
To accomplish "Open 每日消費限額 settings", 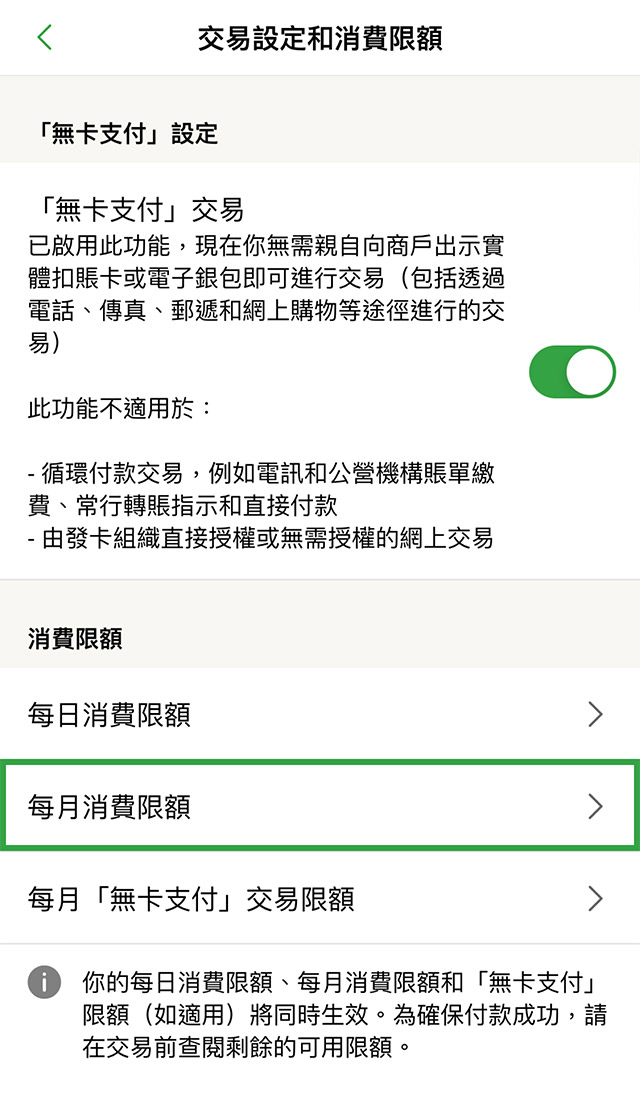I will [x=320, y=715].
